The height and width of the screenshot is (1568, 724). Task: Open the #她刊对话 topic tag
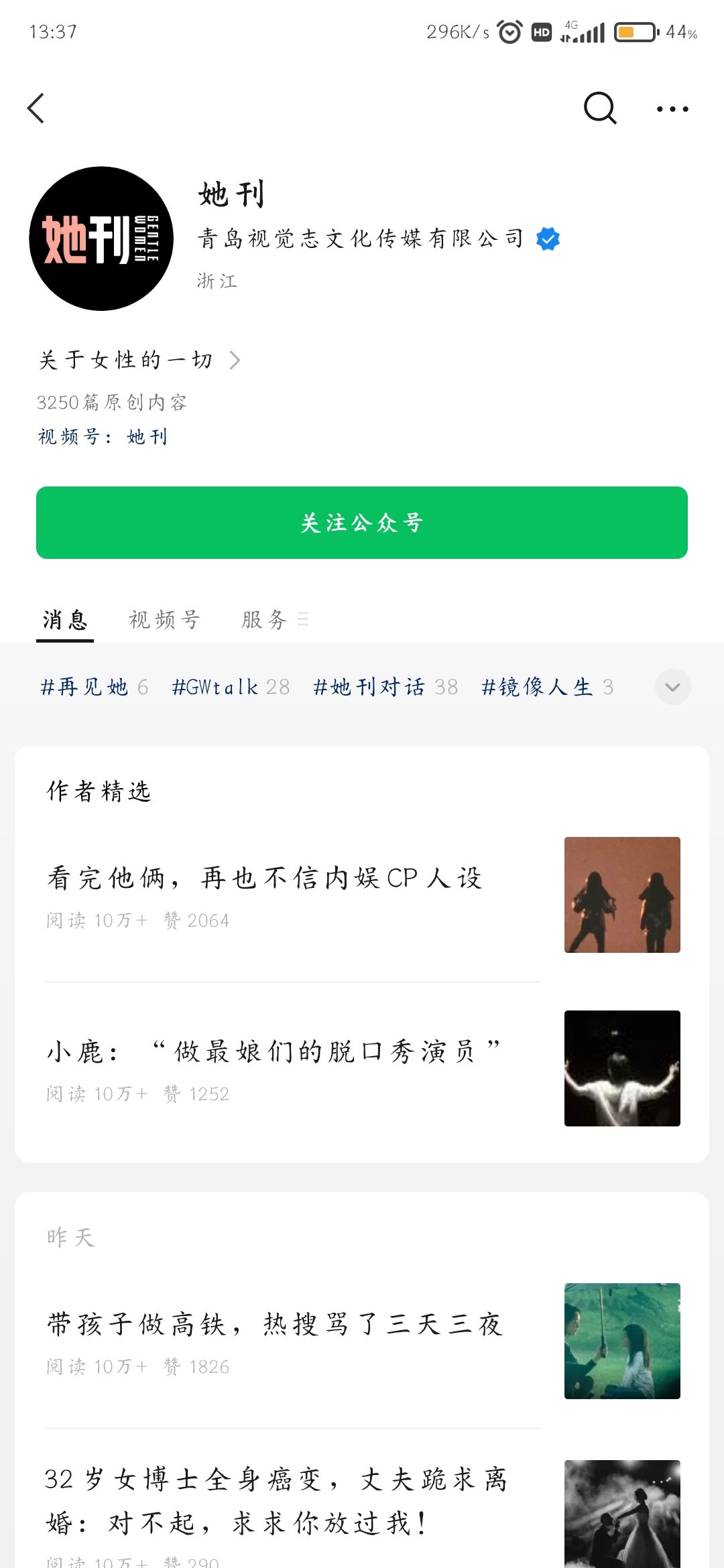(385, 687)
